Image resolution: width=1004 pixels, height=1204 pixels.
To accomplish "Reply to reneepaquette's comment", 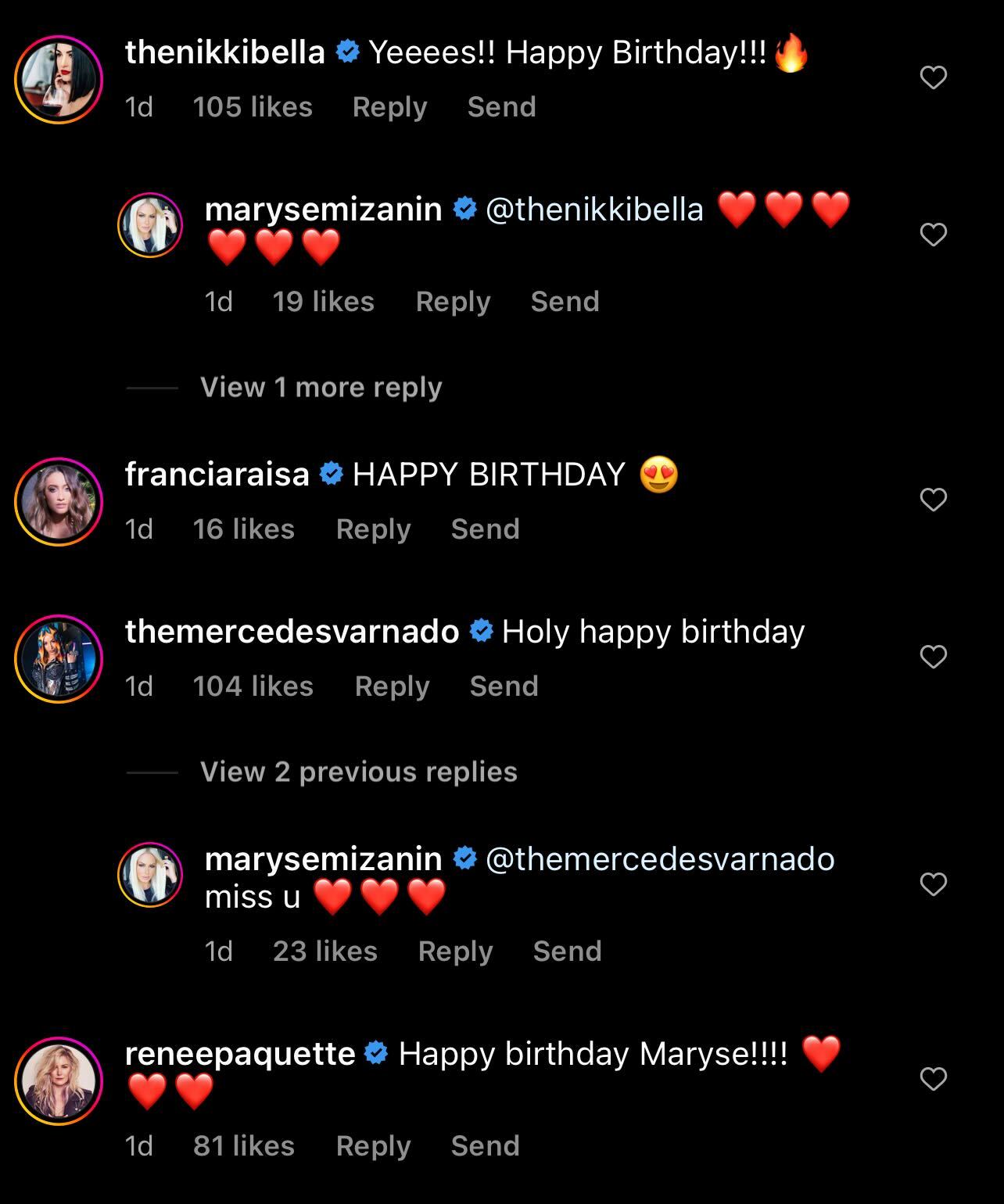I will click(373, 1146).
